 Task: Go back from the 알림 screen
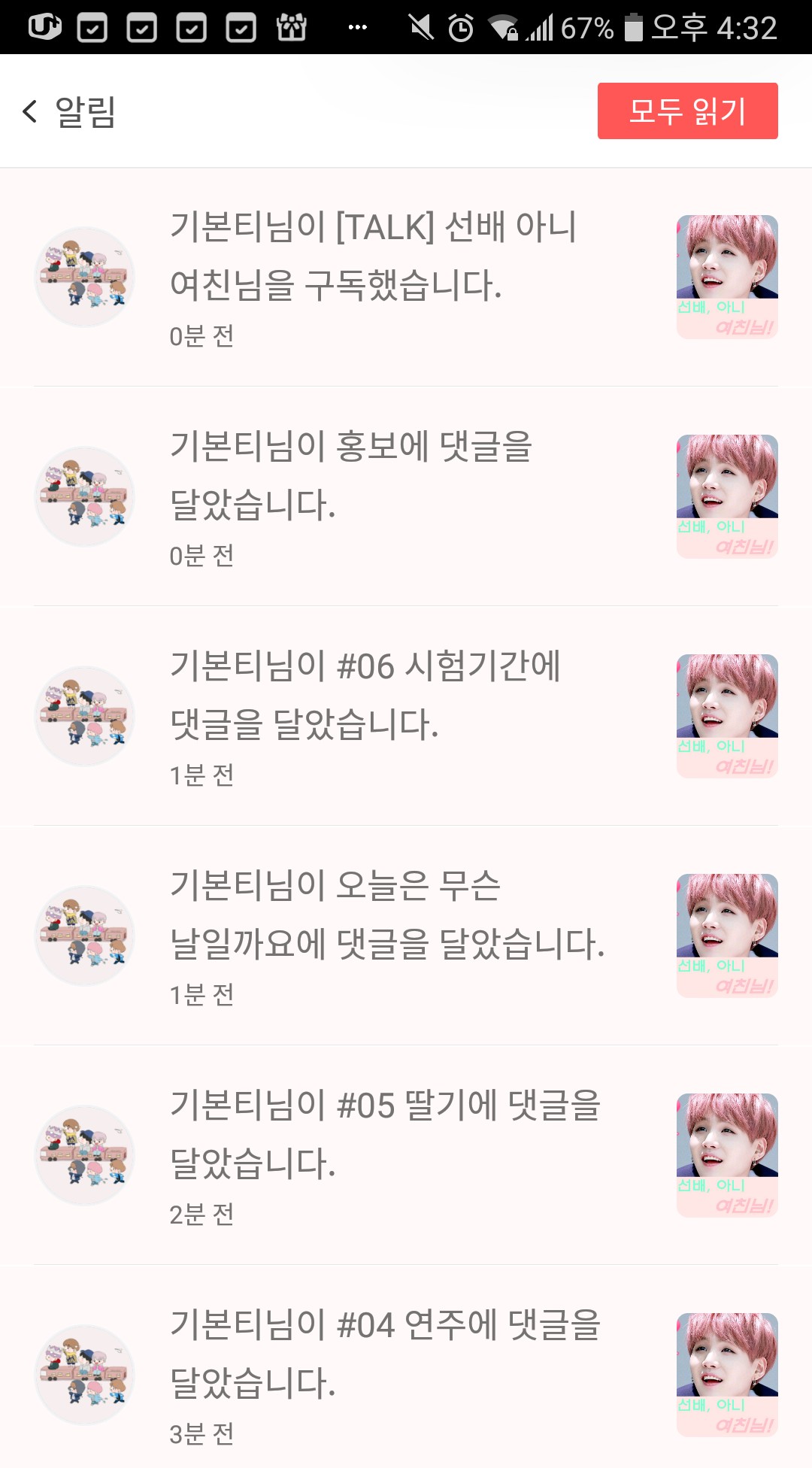point(30,111)
